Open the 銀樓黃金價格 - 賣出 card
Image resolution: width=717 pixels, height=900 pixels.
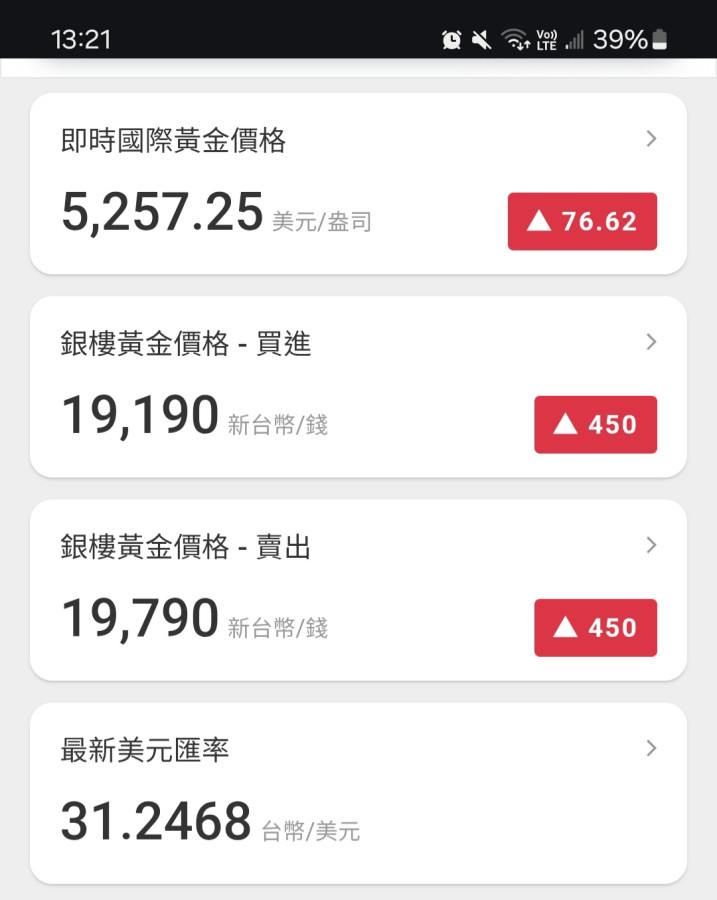358,590
